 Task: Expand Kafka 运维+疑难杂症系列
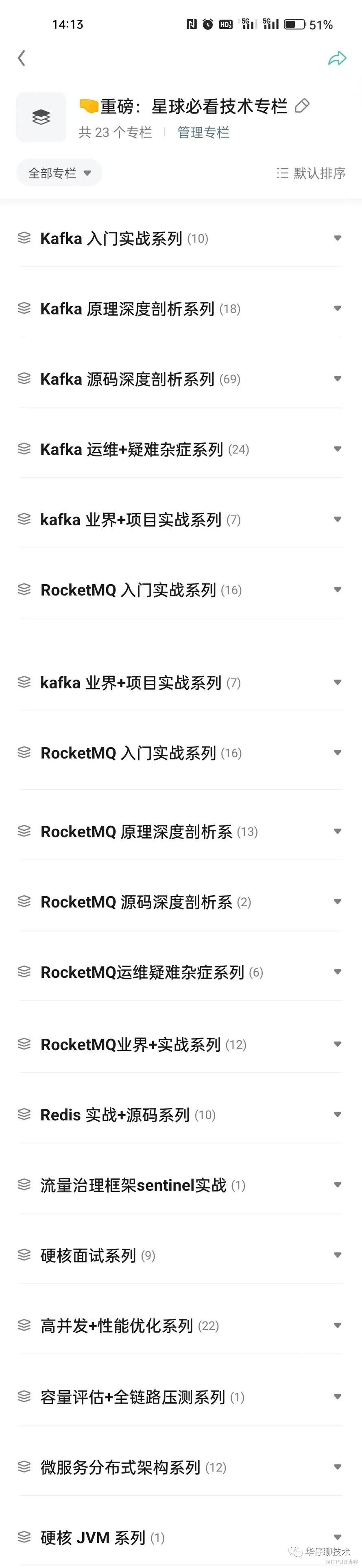coord(338,449)
